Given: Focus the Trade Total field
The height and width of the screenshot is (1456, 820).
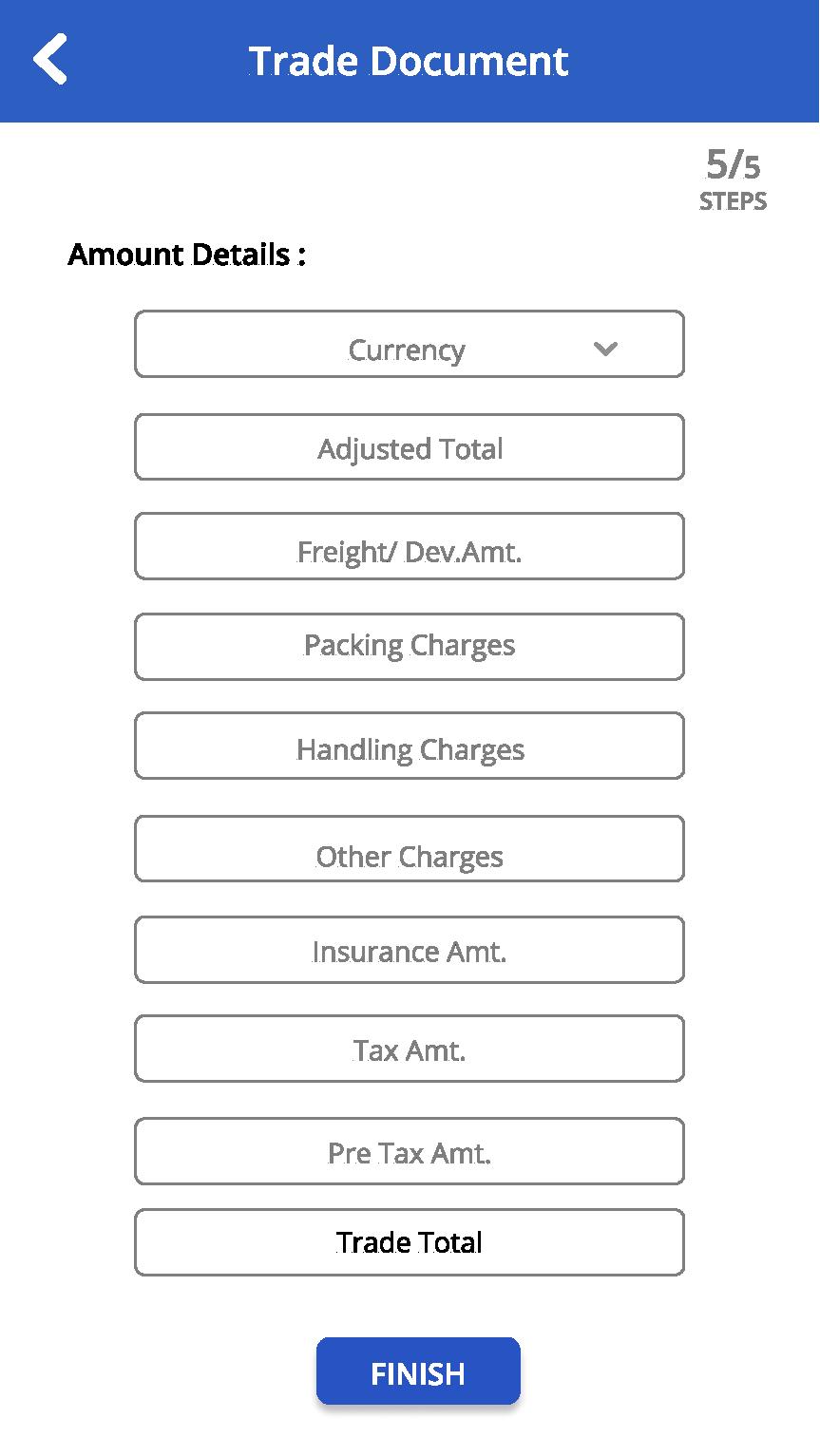Looking at the screenshot, I should point(409,1242).
